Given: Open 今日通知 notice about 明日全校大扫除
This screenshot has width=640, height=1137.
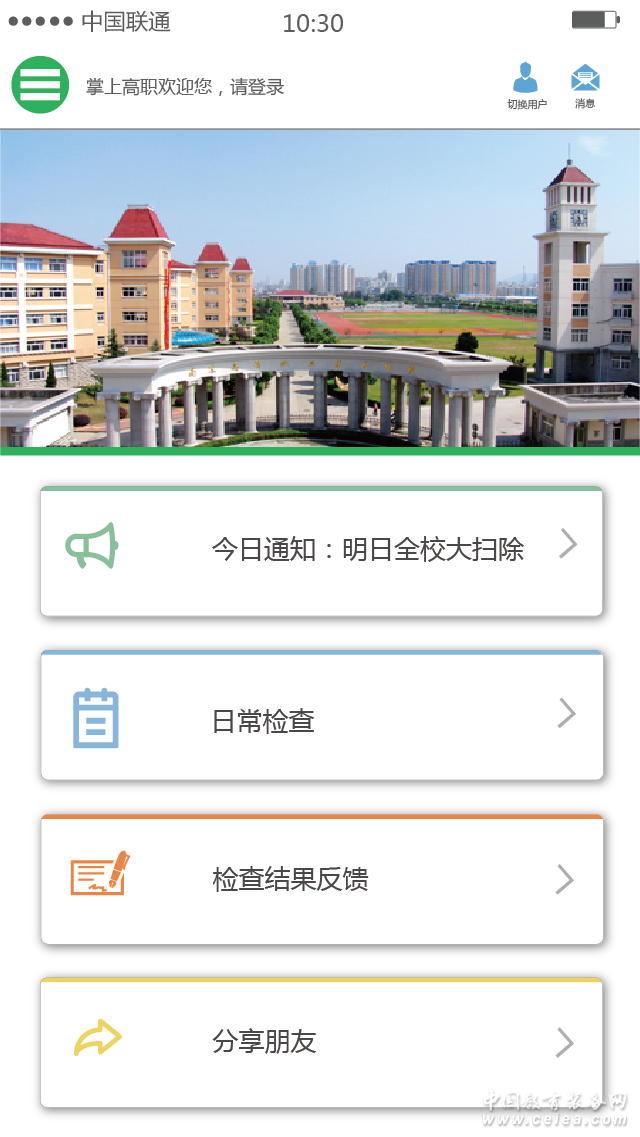Looking at the screenshot, I should pos(321,551).
